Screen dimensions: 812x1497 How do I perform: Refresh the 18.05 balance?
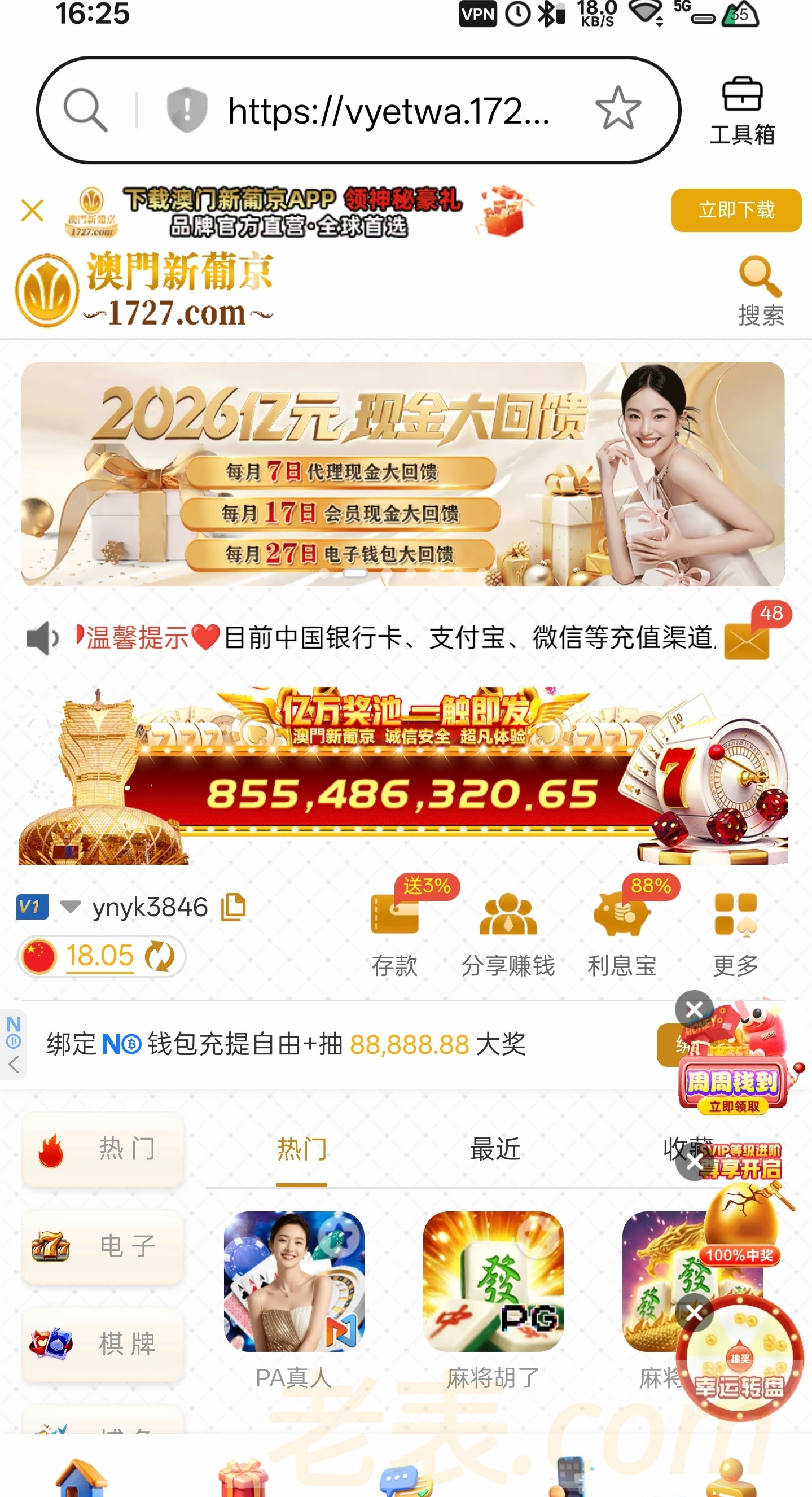pos(160,957)
